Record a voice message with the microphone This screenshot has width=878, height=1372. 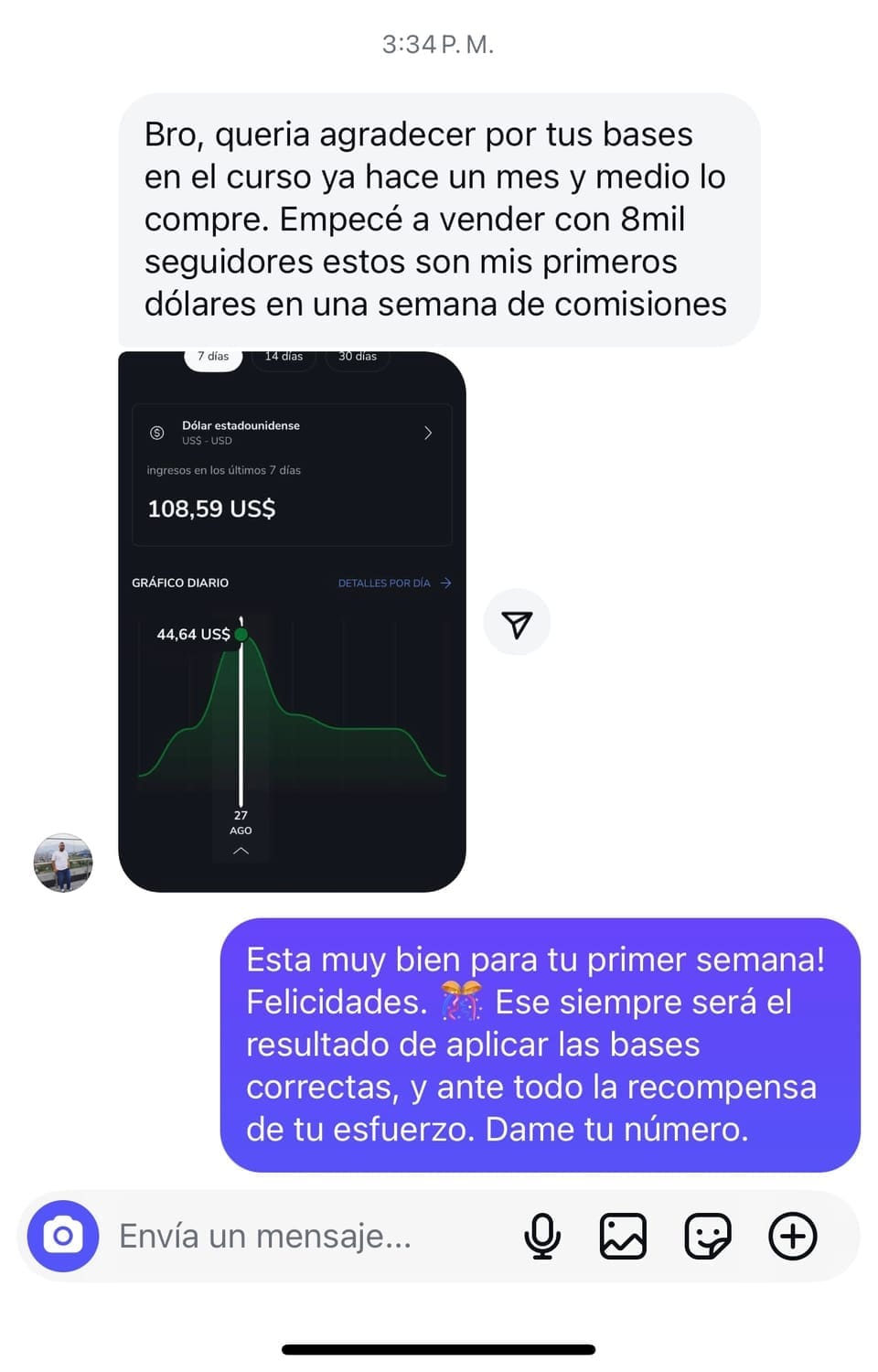[x=542, y=1236]
